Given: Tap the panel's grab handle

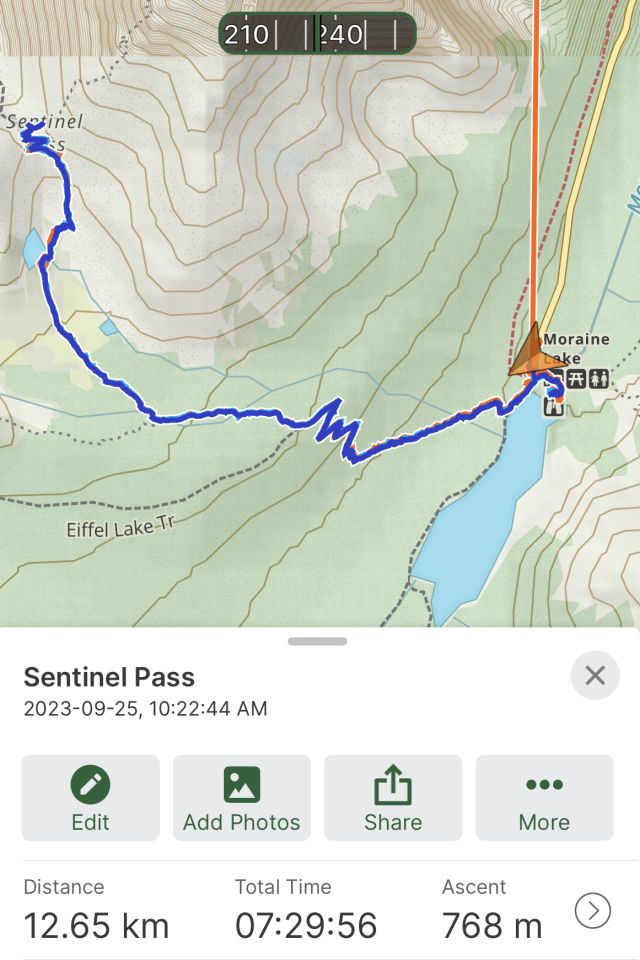Looking at the screenshot, I should [317, 641].
